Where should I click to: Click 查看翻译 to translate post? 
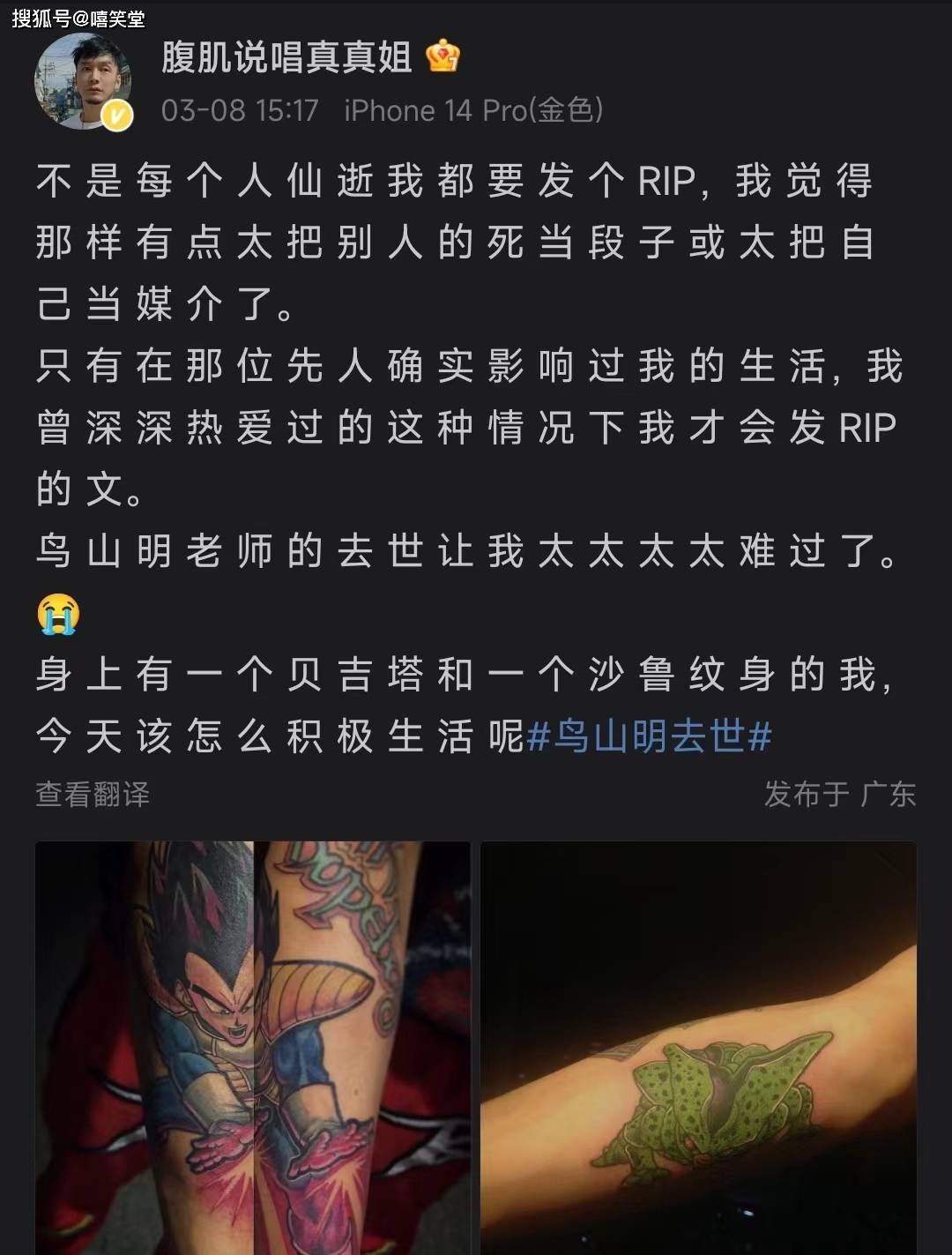coord(92,793)
